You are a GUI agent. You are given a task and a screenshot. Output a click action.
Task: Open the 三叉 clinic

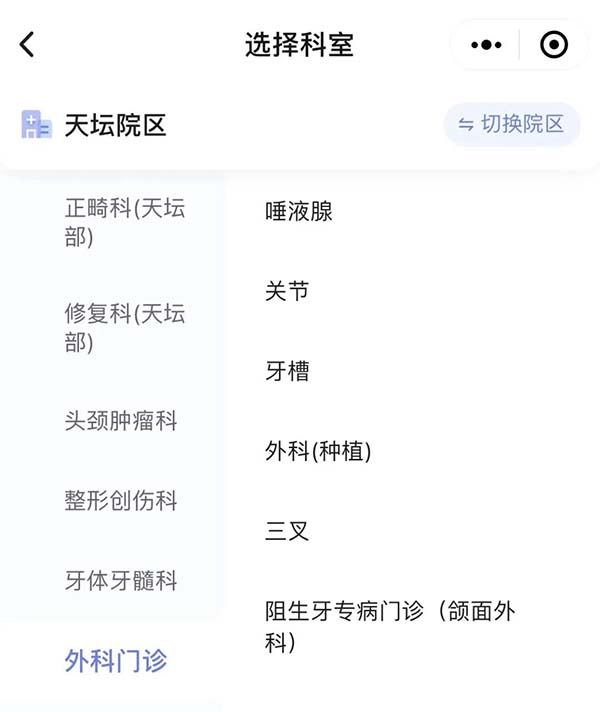coord(288,531)
